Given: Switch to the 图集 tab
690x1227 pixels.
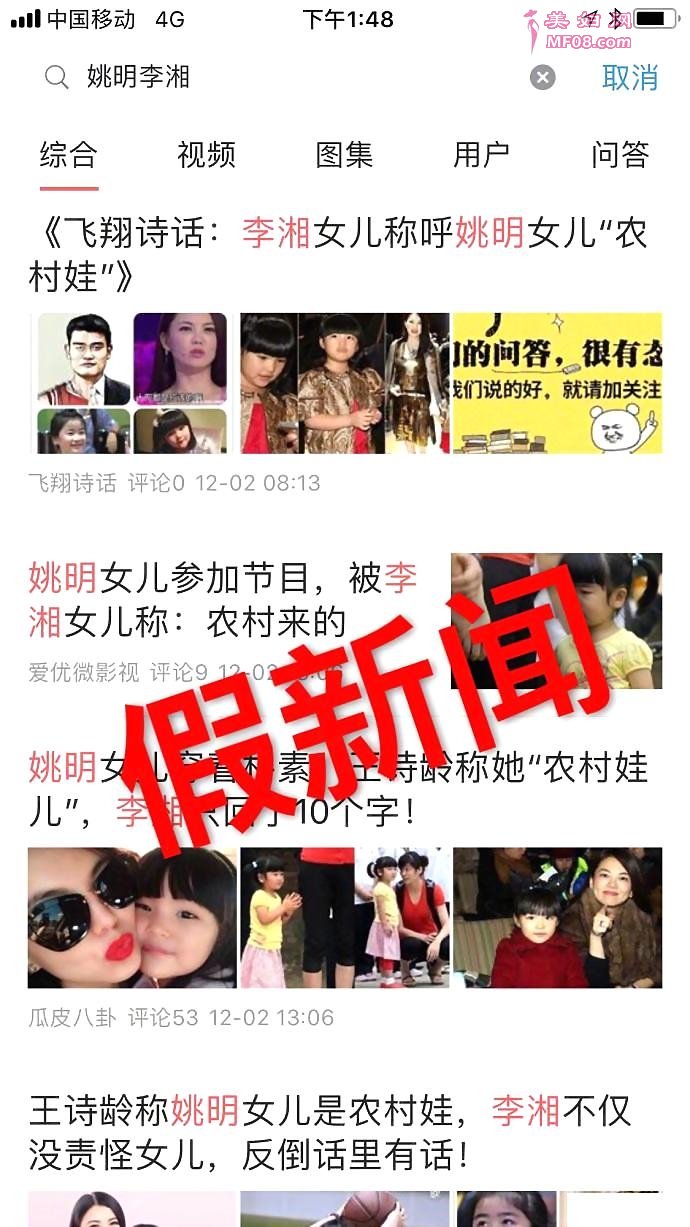Looking at the screenshot, I should [x=344, y=155].
